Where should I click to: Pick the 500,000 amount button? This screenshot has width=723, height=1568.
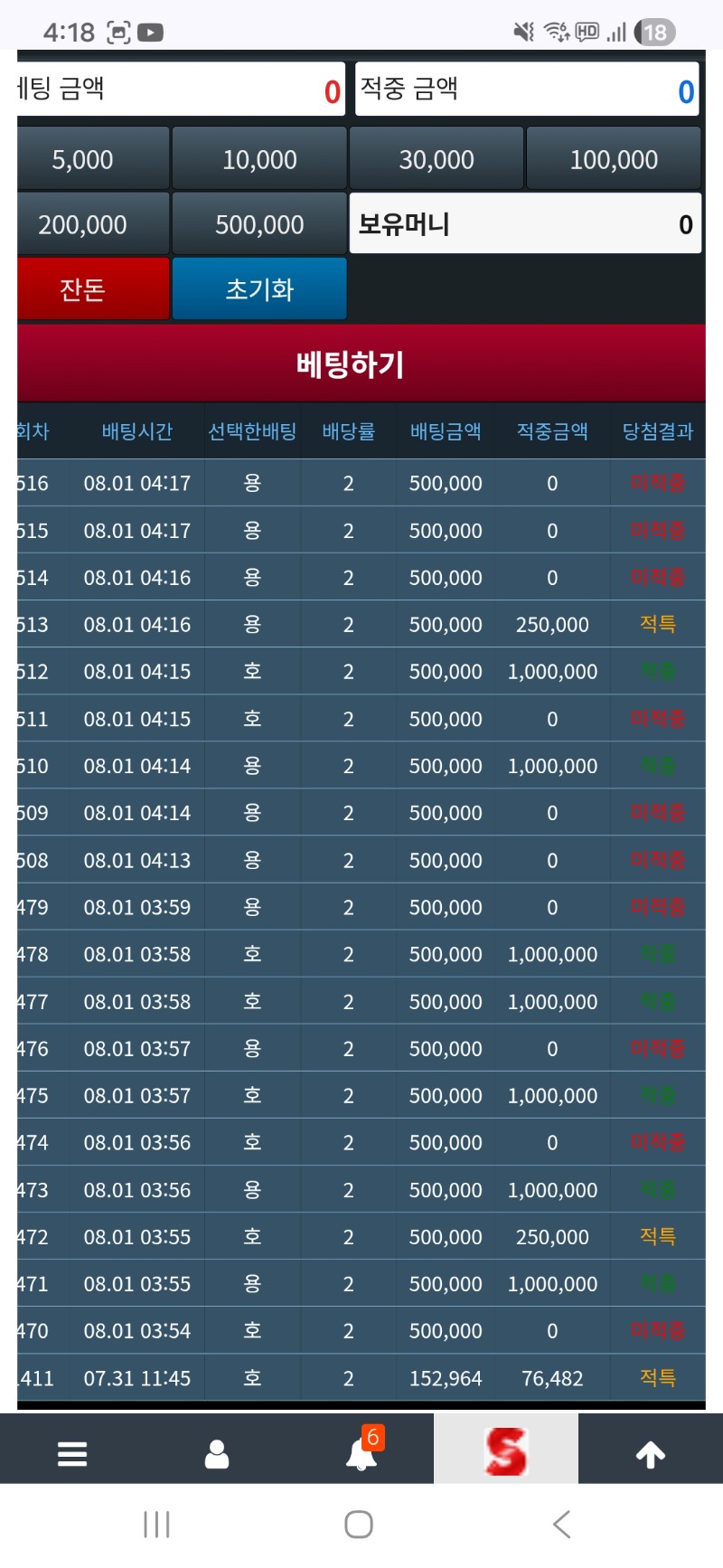pyautogui.click(x=259, y=224)
